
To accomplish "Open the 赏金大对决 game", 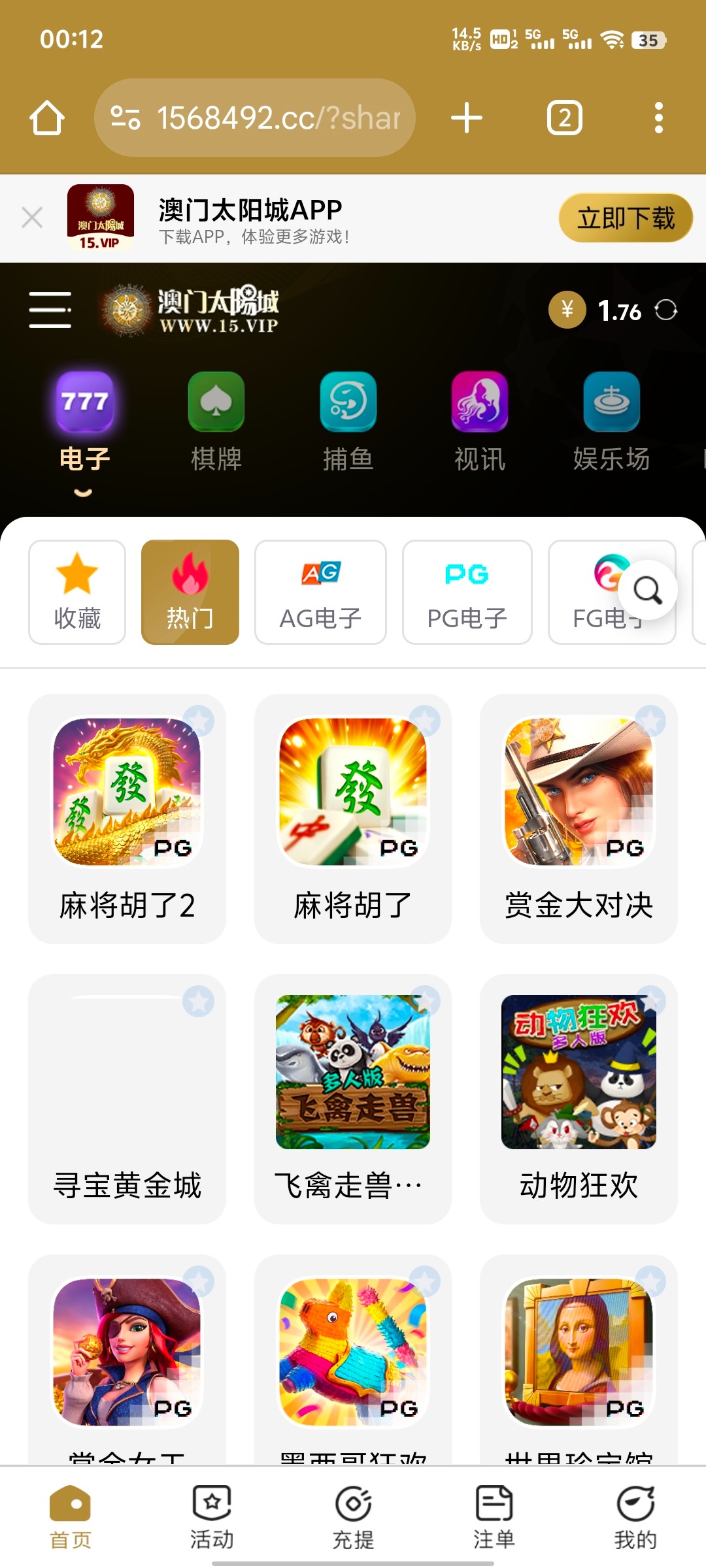I will pos(579,818).
